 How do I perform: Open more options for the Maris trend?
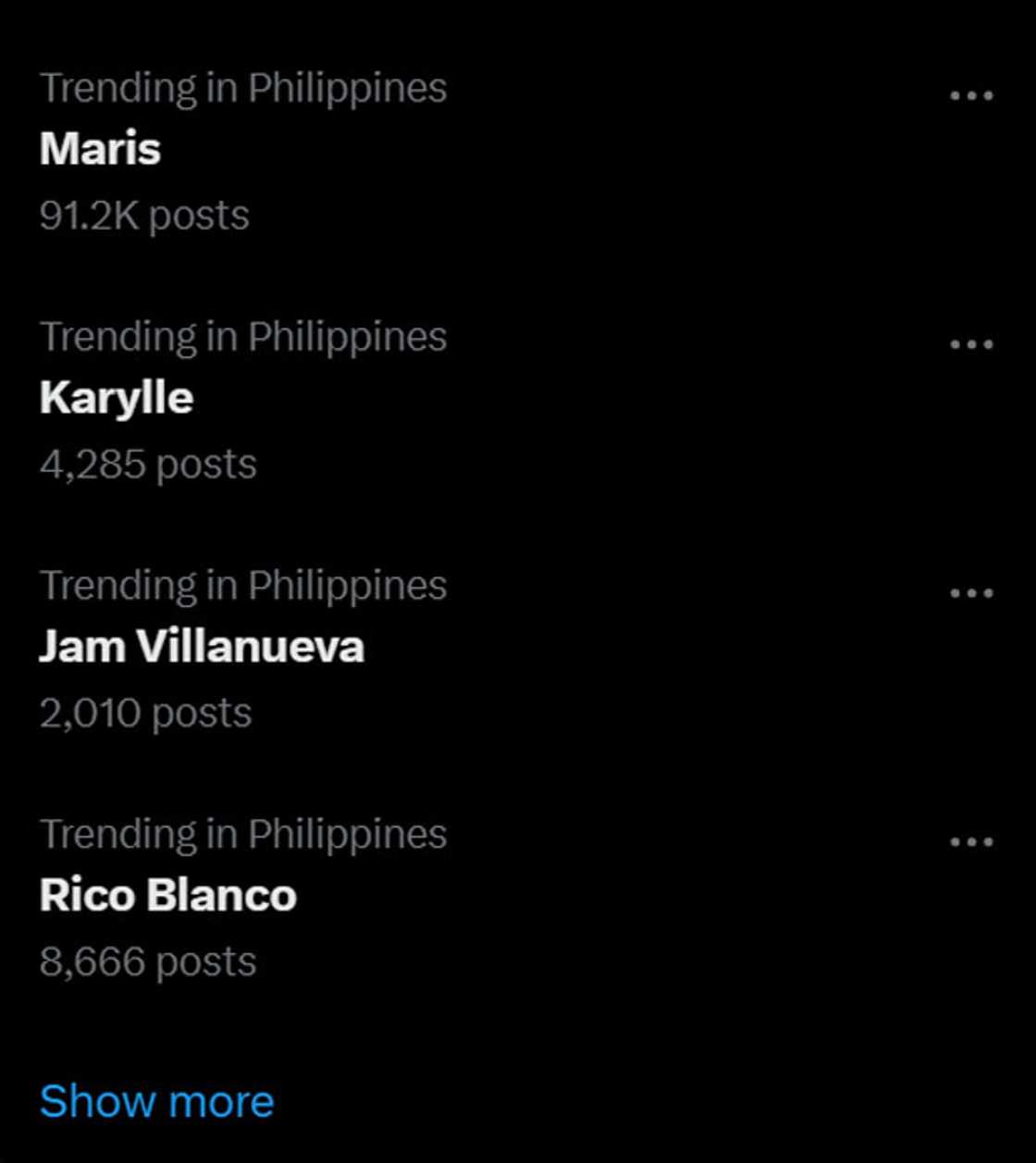[971, 95]
